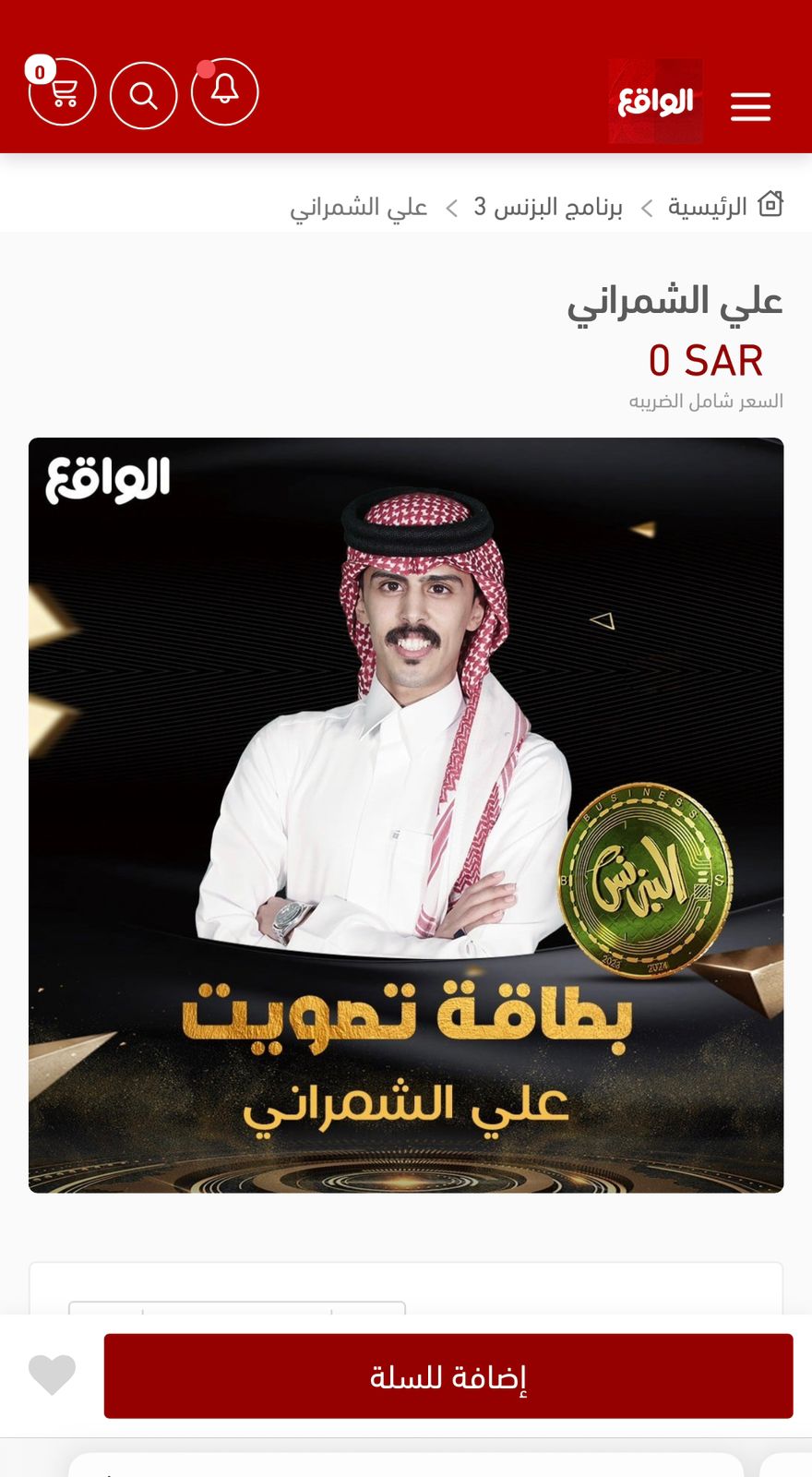This screenshot has width=812, height=1477.
Task: Open the shopping cart
Action: click(63, 92)
